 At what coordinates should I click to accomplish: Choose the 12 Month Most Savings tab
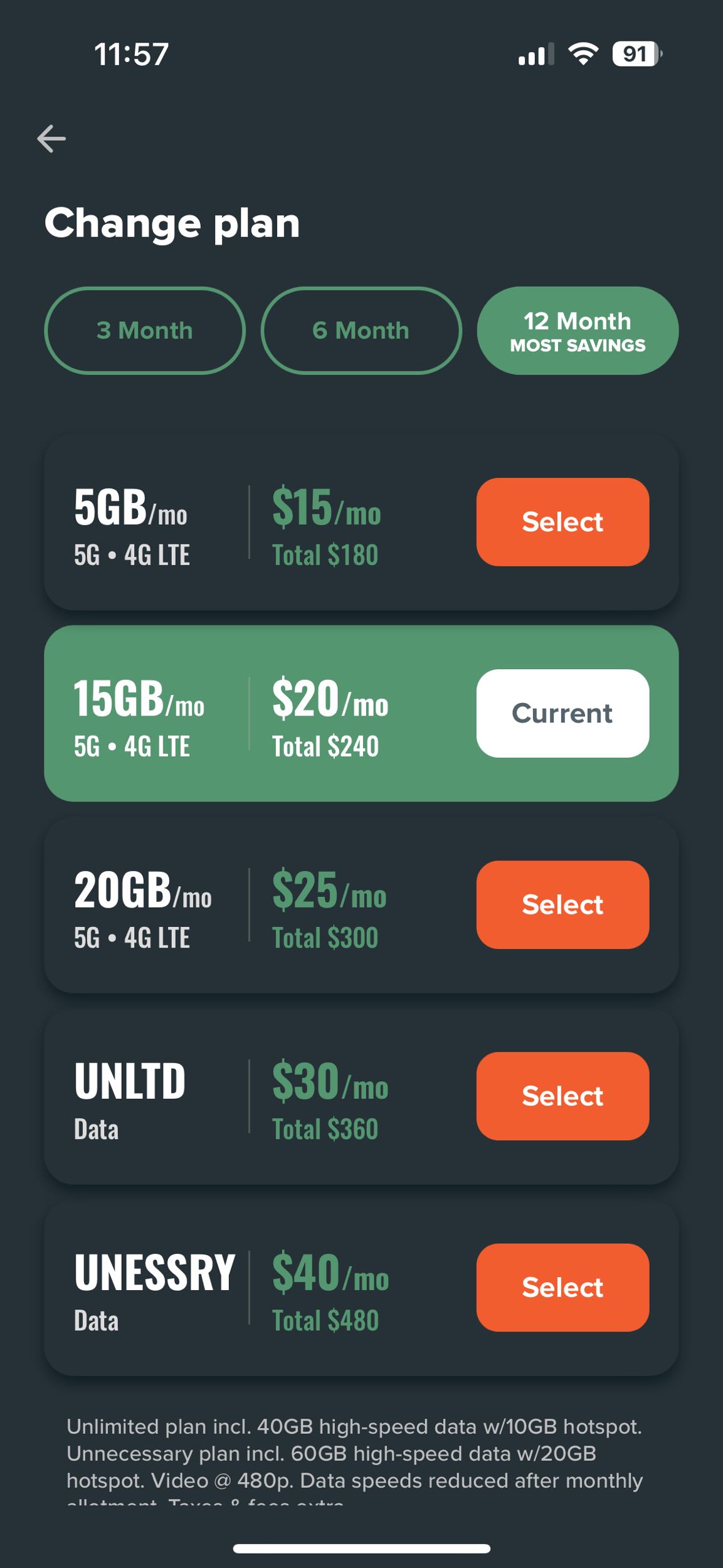click(x=578, y=331)
